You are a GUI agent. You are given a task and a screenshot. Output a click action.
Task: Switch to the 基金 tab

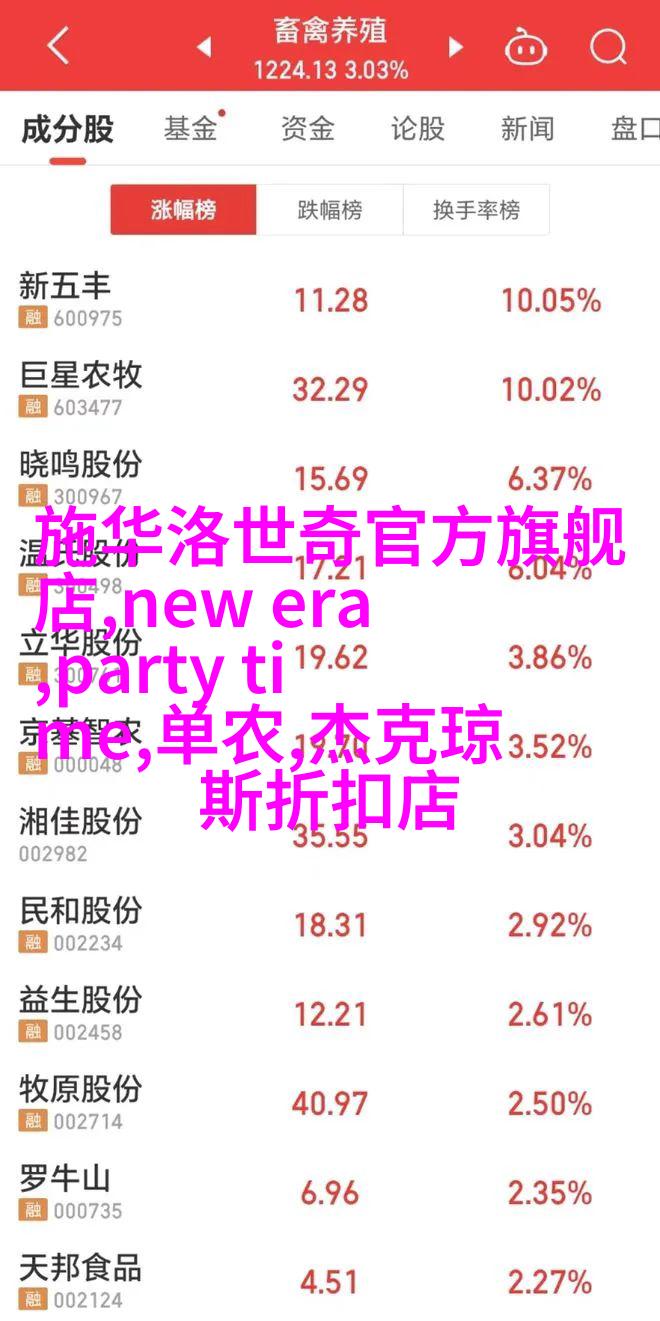pos(190,129)
